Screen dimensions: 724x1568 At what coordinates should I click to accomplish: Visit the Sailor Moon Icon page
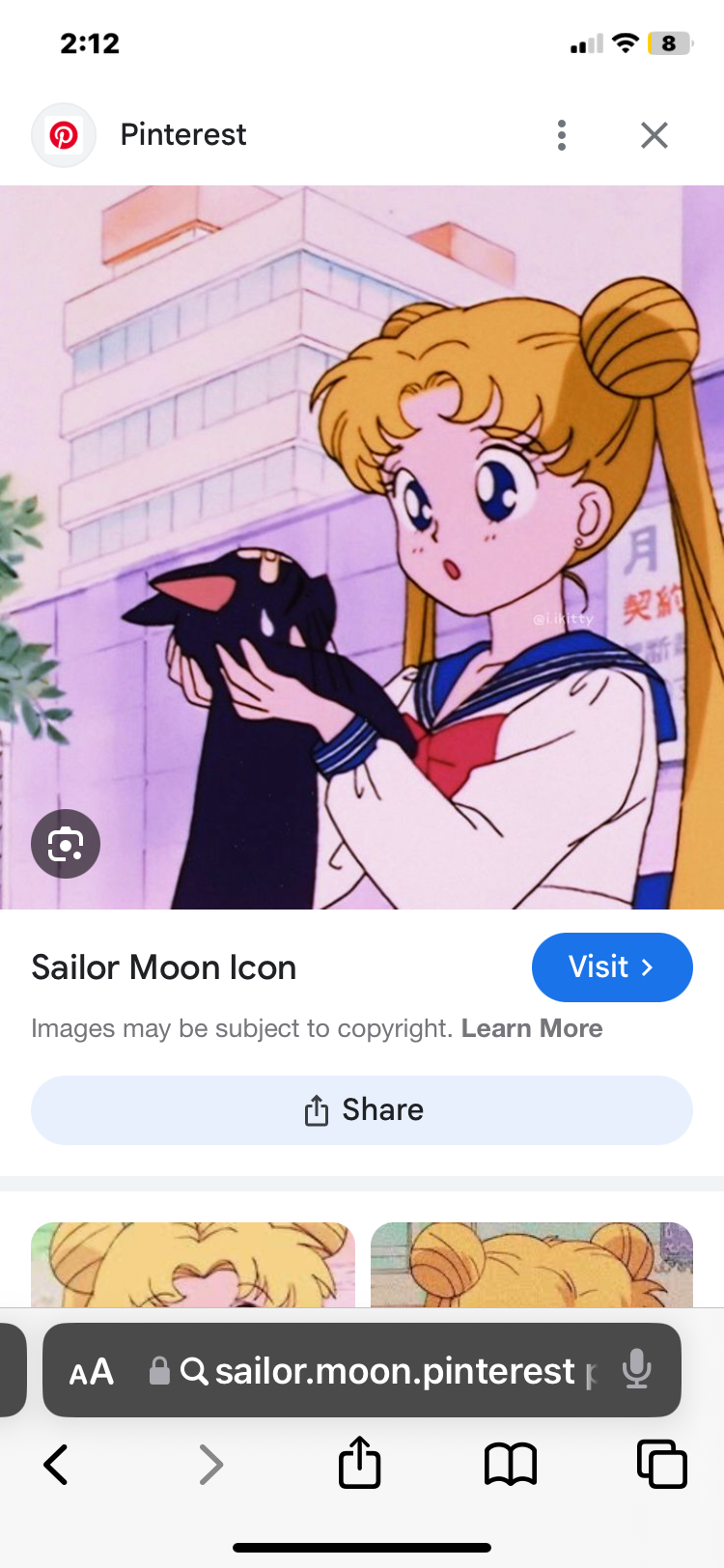click(x=612, y=967)
